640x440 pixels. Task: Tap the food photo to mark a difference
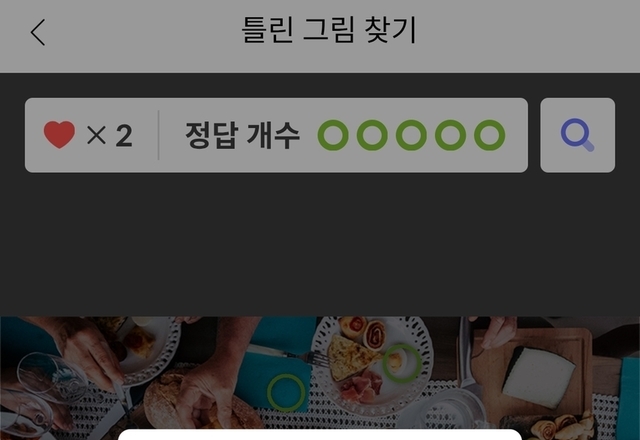320,372
